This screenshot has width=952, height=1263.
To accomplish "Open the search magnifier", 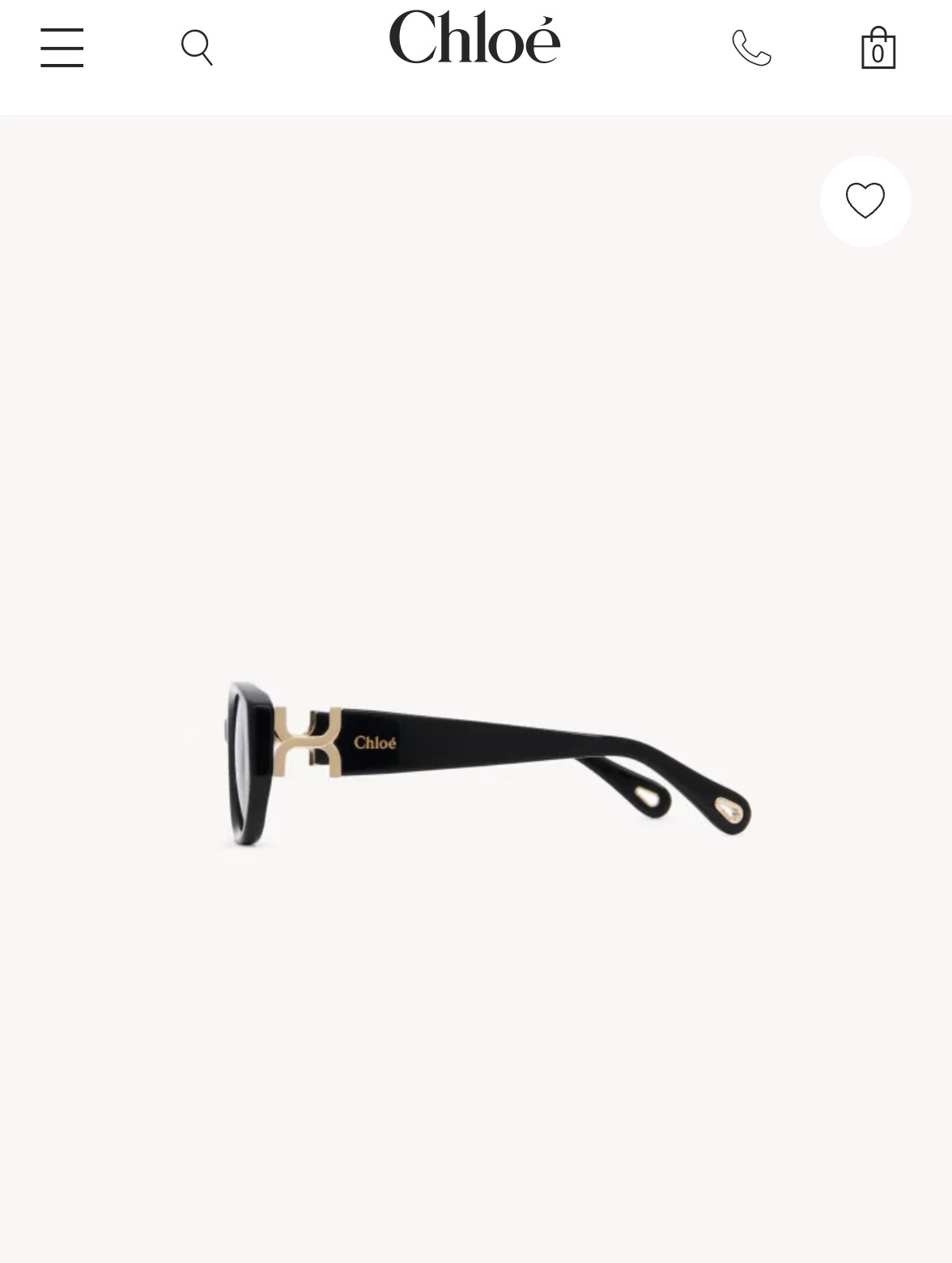I will pyautogui.click(x=197, y=48).
